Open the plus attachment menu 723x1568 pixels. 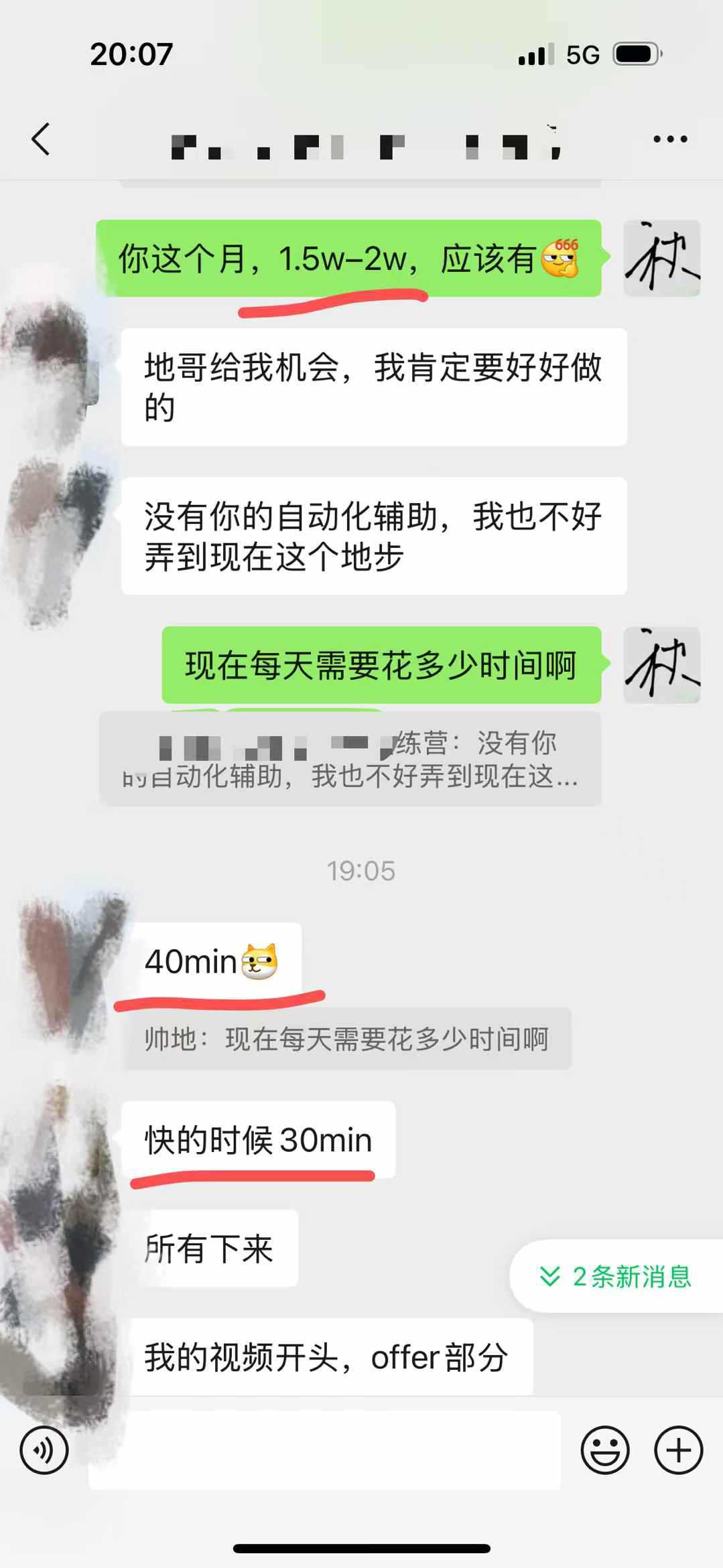click(x=678, y=1450)
